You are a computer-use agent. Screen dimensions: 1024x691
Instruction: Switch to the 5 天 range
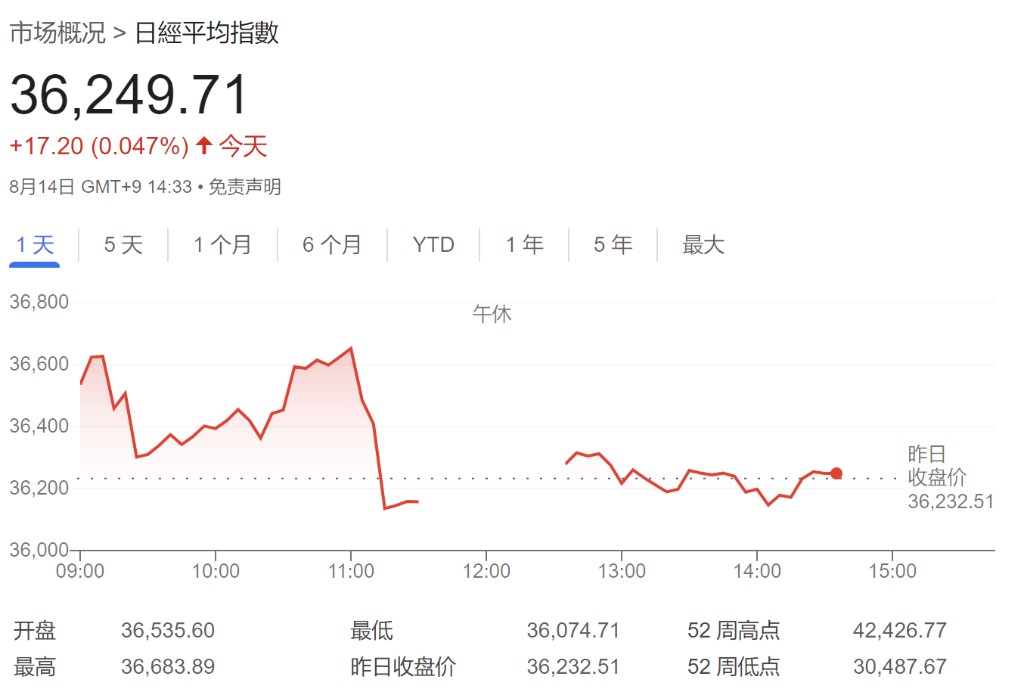coord(123,245)
